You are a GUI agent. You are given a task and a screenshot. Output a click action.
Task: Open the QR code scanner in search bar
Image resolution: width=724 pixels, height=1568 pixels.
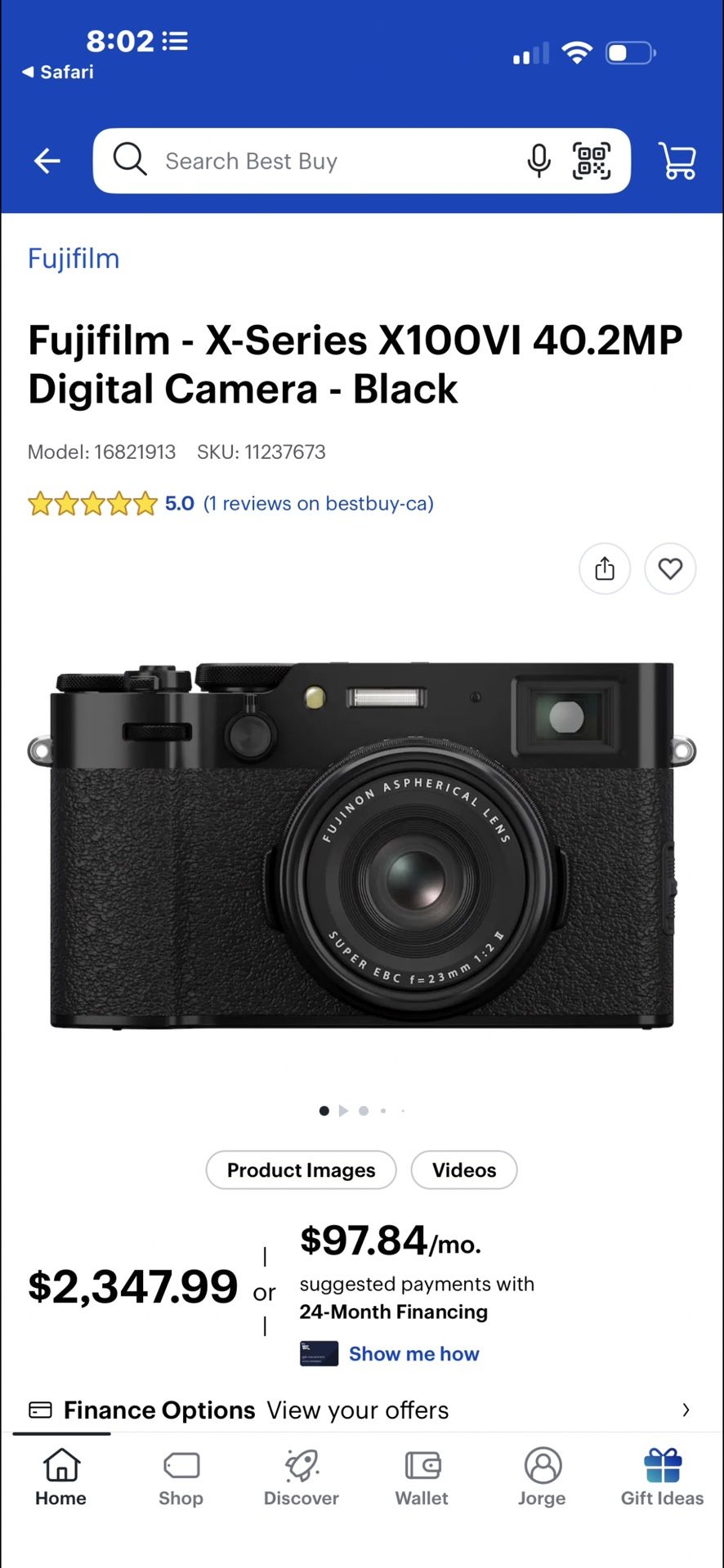592,161
